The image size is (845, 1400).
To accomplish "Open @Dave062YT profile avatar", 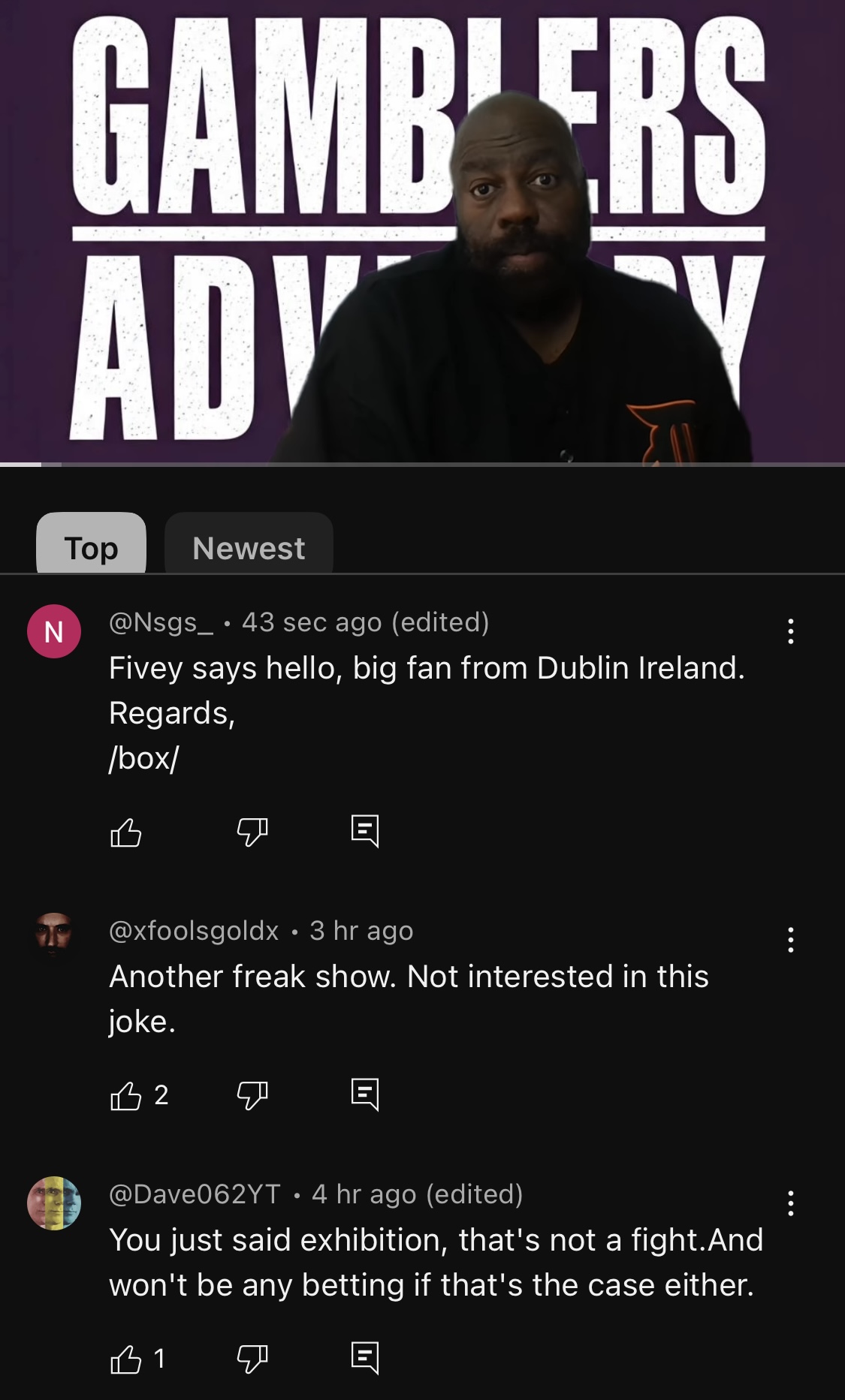I will [54, 1203].
